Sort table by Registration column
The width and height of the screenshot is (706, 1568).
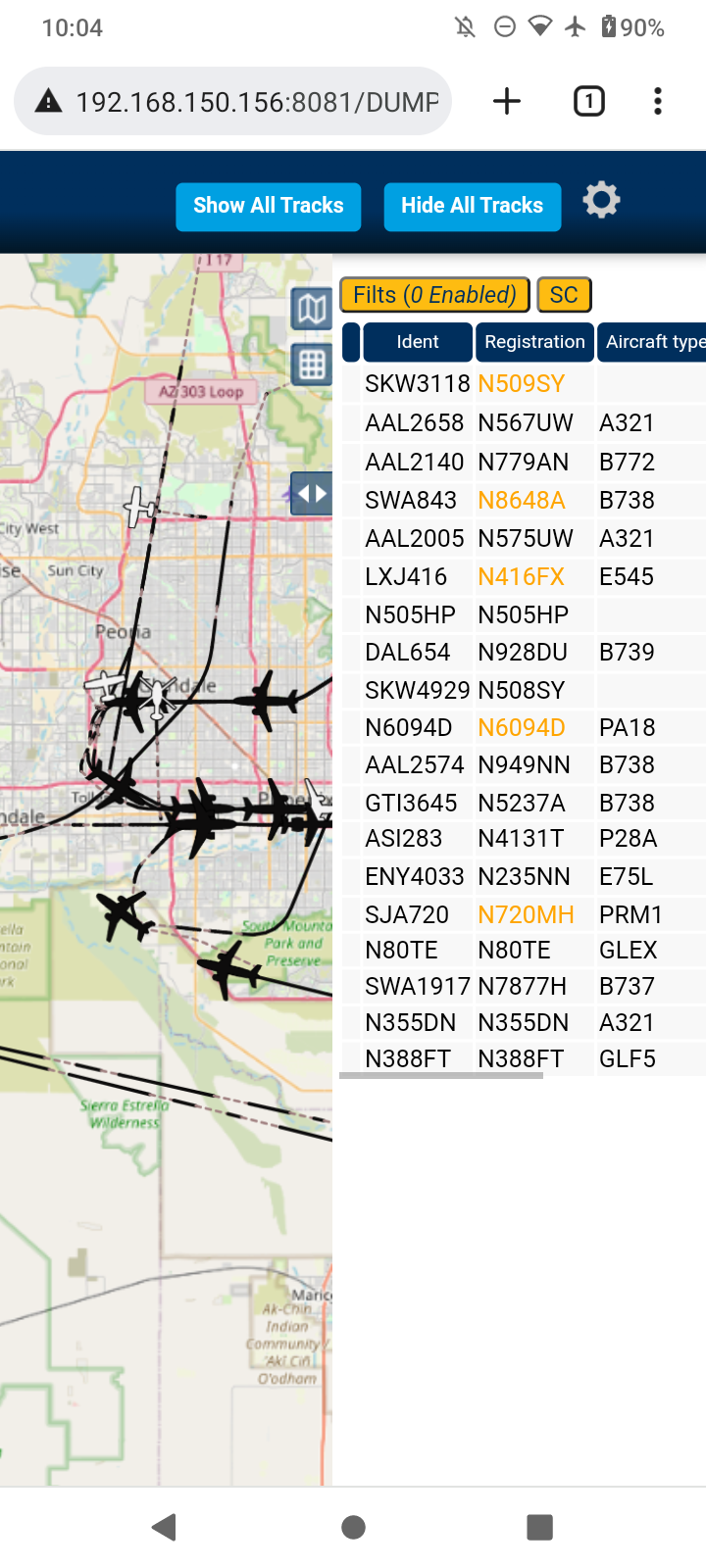tap(534, 342)
